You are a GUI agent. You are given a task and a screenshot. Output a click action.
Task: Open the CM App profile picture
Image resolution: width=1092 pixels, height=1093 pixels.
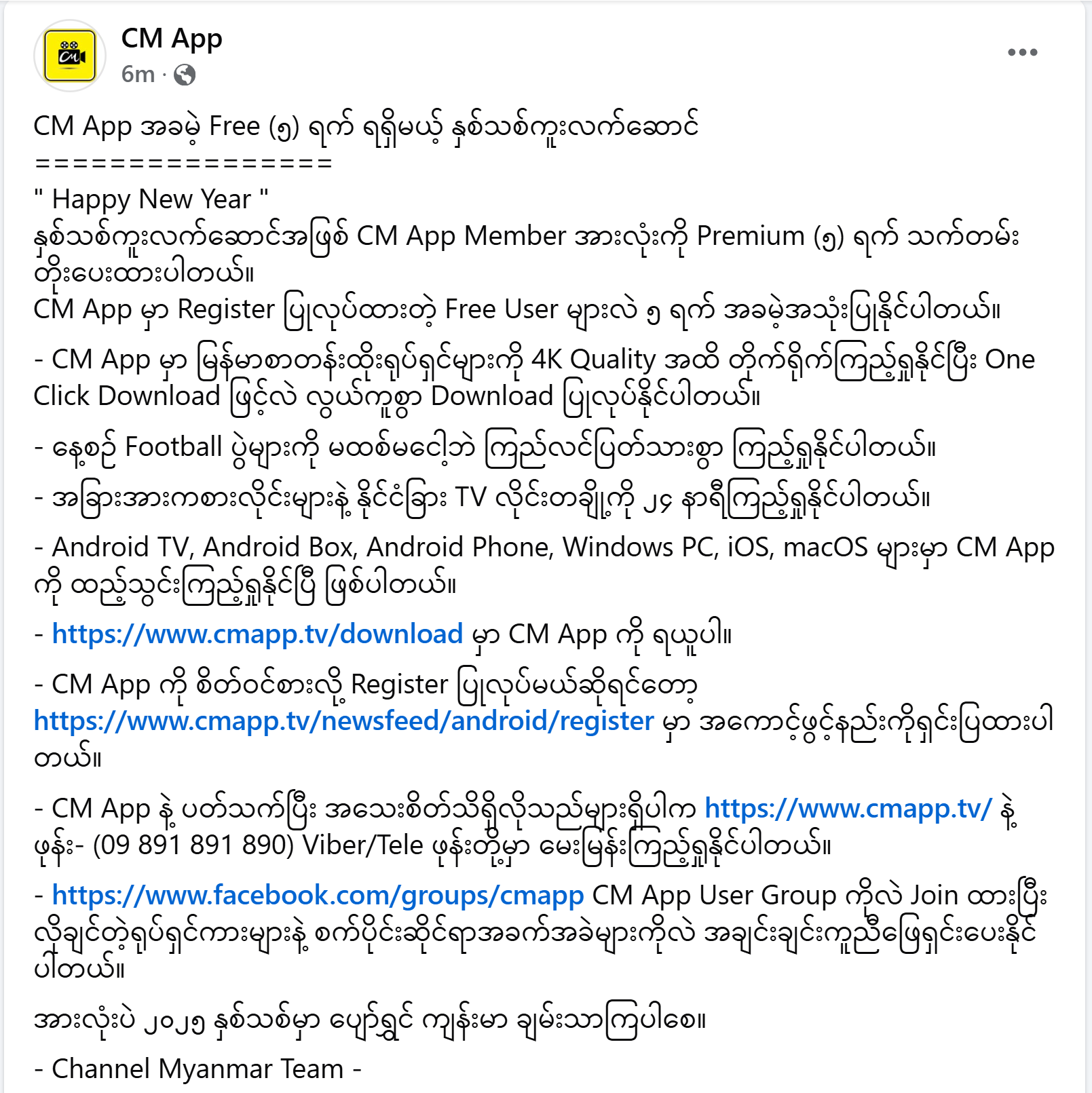click(x=70, y=56)
